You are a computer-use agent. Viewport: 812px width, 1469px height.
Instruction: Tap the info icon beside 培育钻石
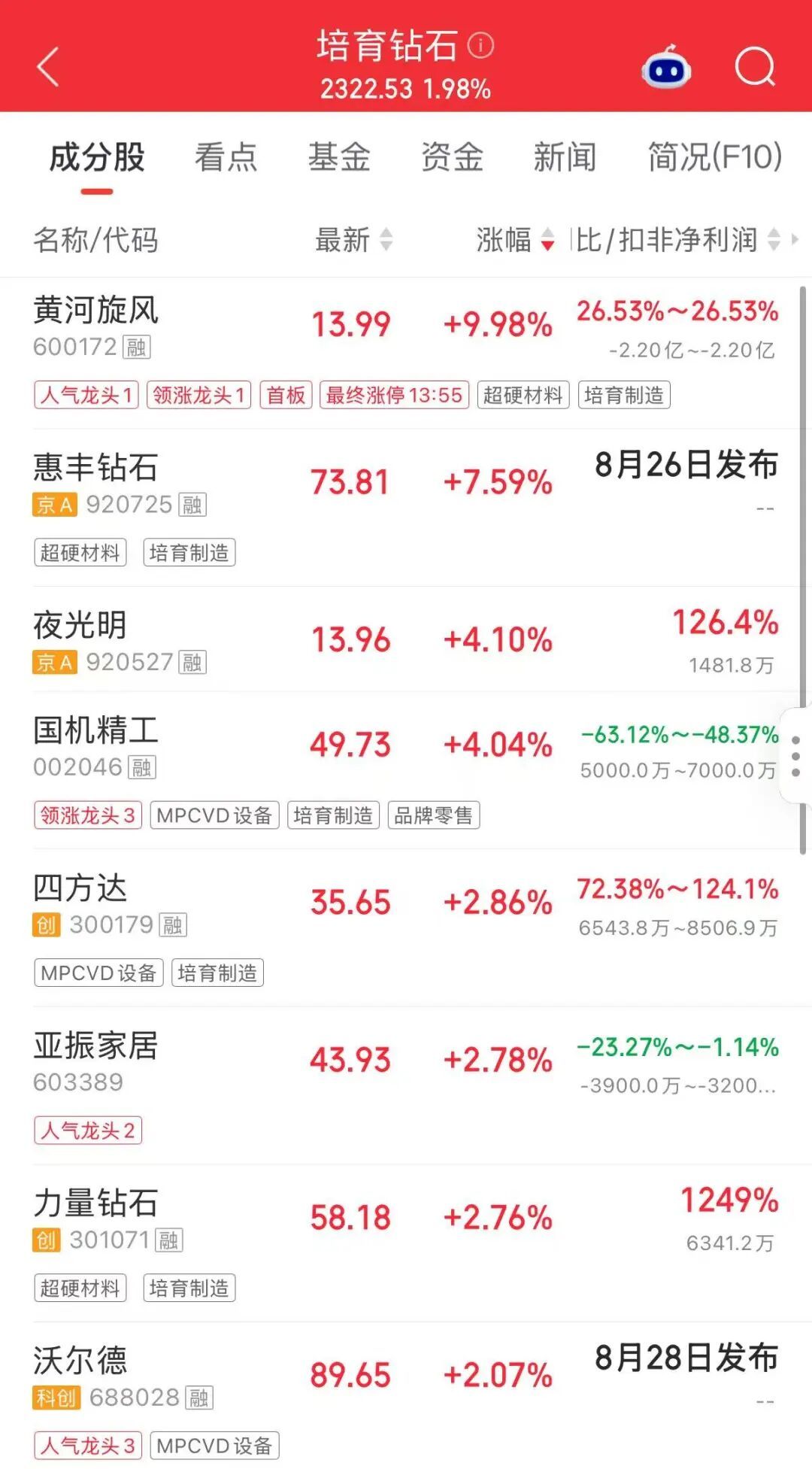pyautogui.click(x=481, y=46)
